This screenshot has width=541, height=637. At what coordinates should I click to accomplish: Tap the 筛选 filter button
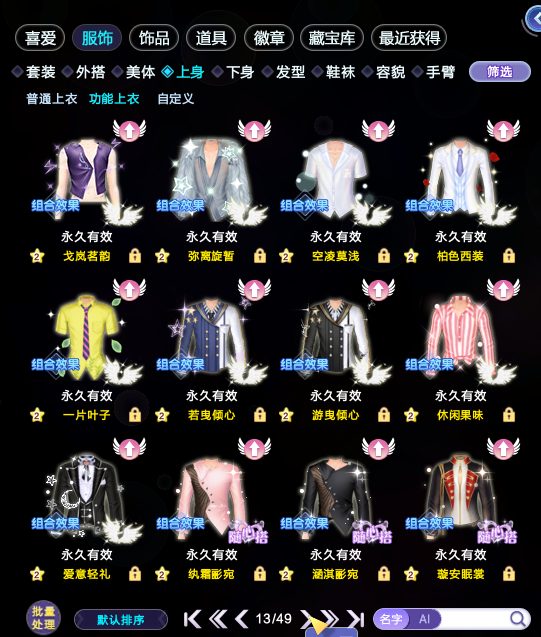tap(500, 72)
